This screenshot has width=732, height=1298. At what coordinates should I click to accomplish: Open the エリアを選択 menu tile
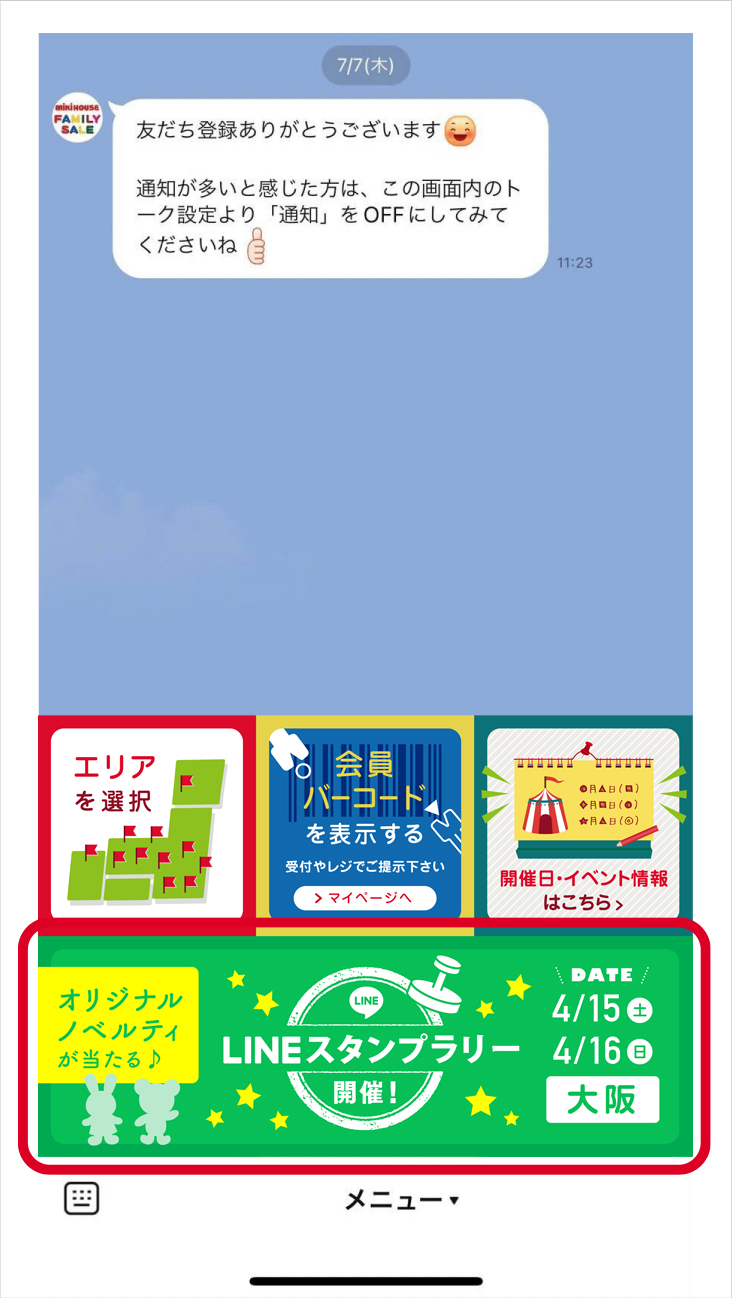[147, 822]
